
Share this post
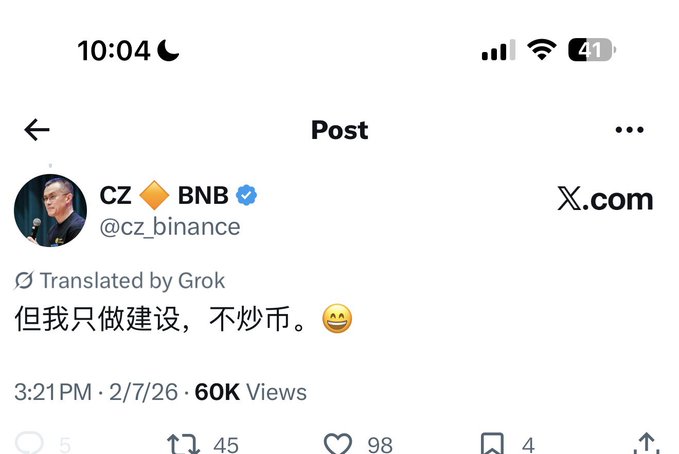click(x=646, y=442)
